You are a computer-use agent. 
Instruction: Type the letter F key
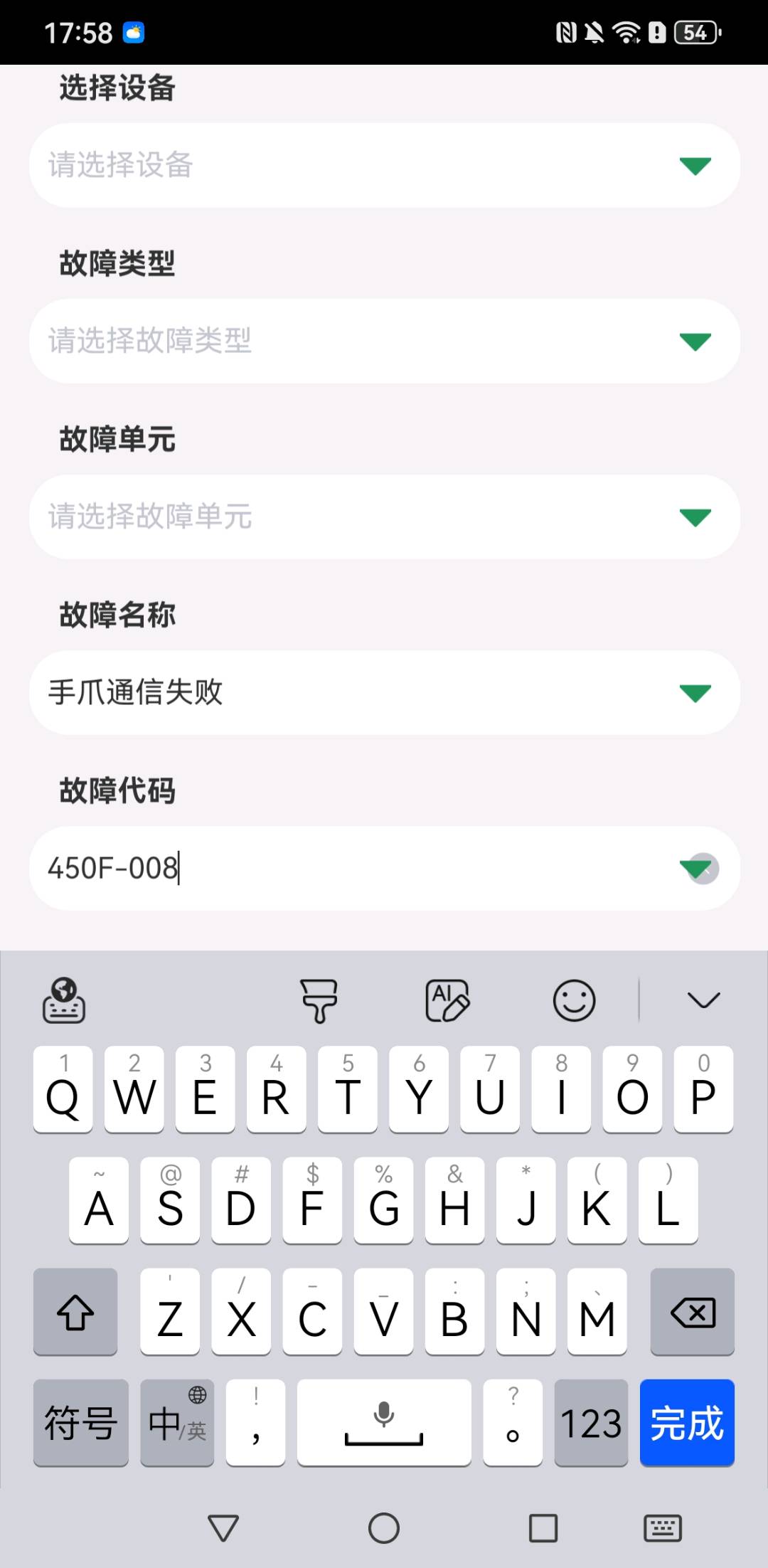(x=312, y=1200)
